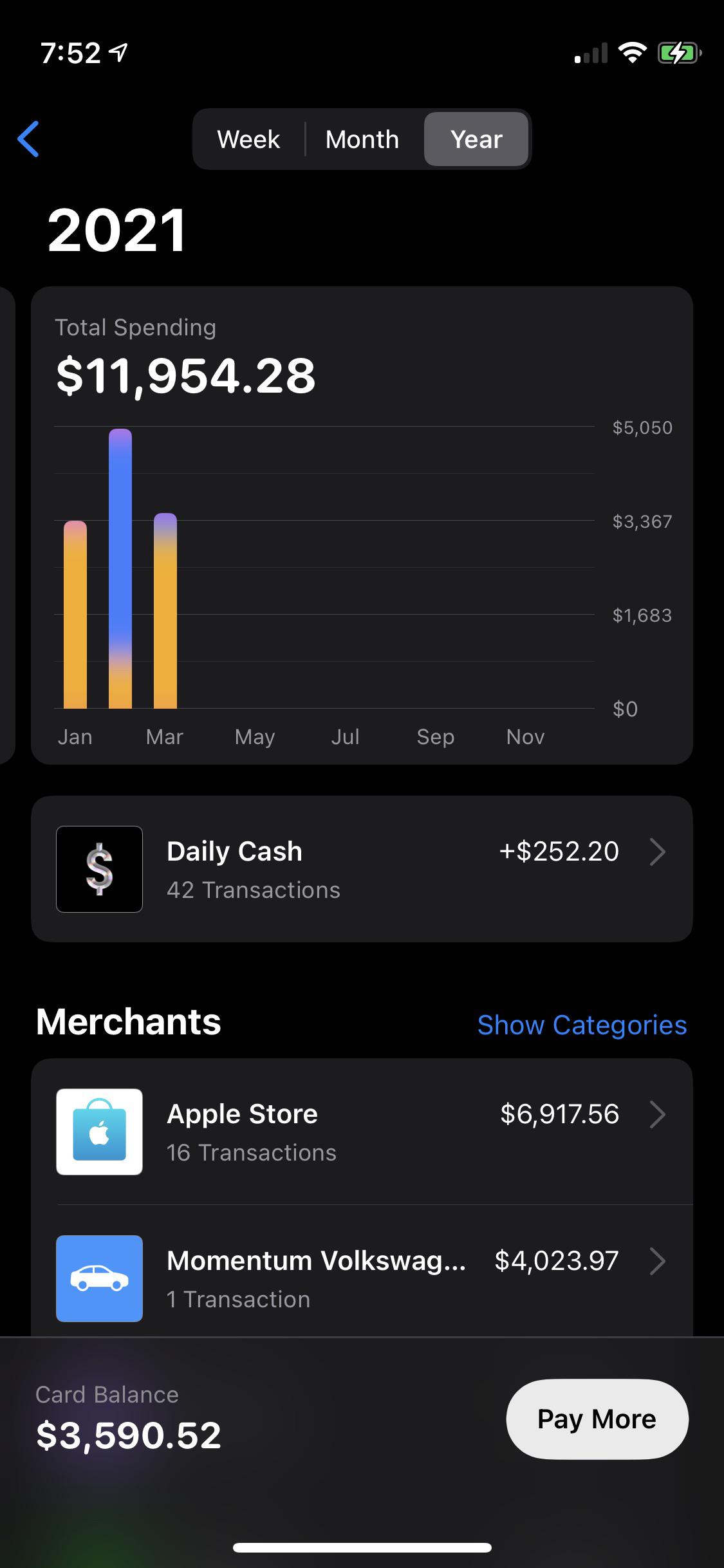Tap the back chevron at top left

[x=29, y=139]
